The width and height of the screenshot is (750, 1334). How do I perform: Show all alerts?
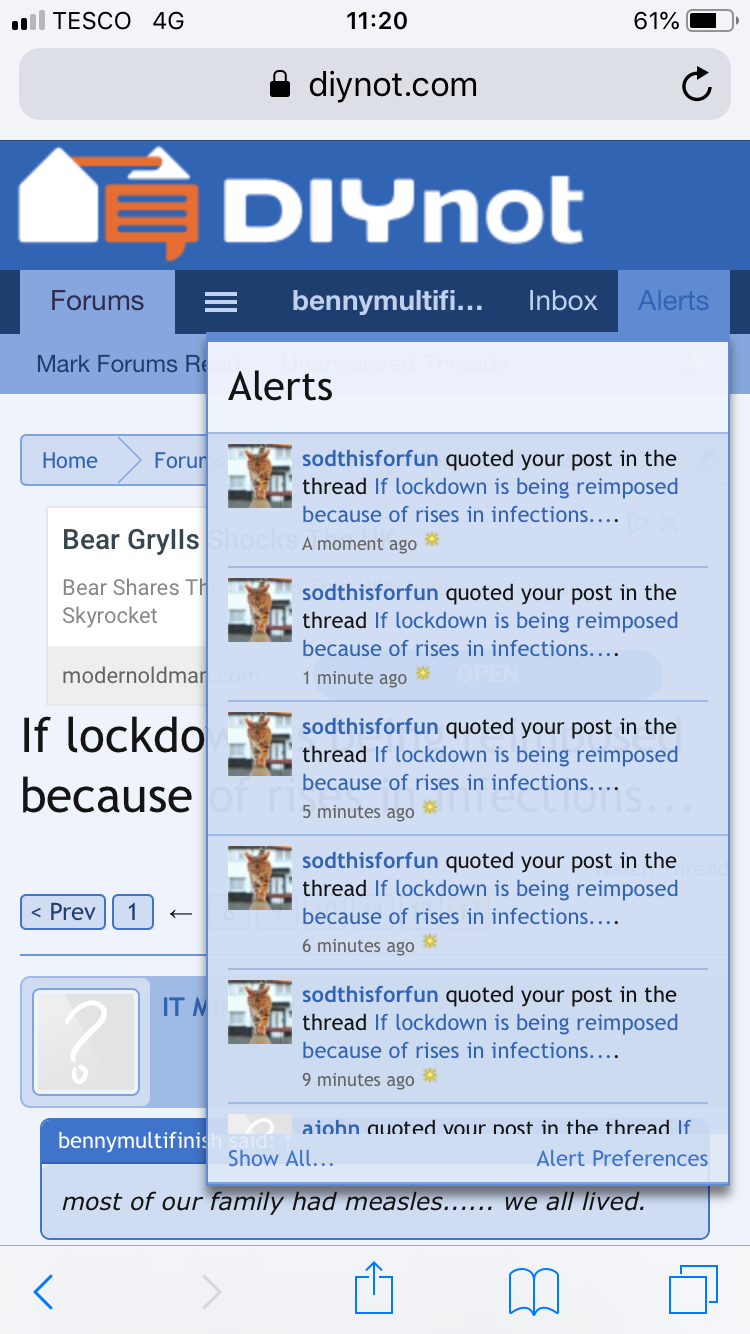click(281, 1159)
